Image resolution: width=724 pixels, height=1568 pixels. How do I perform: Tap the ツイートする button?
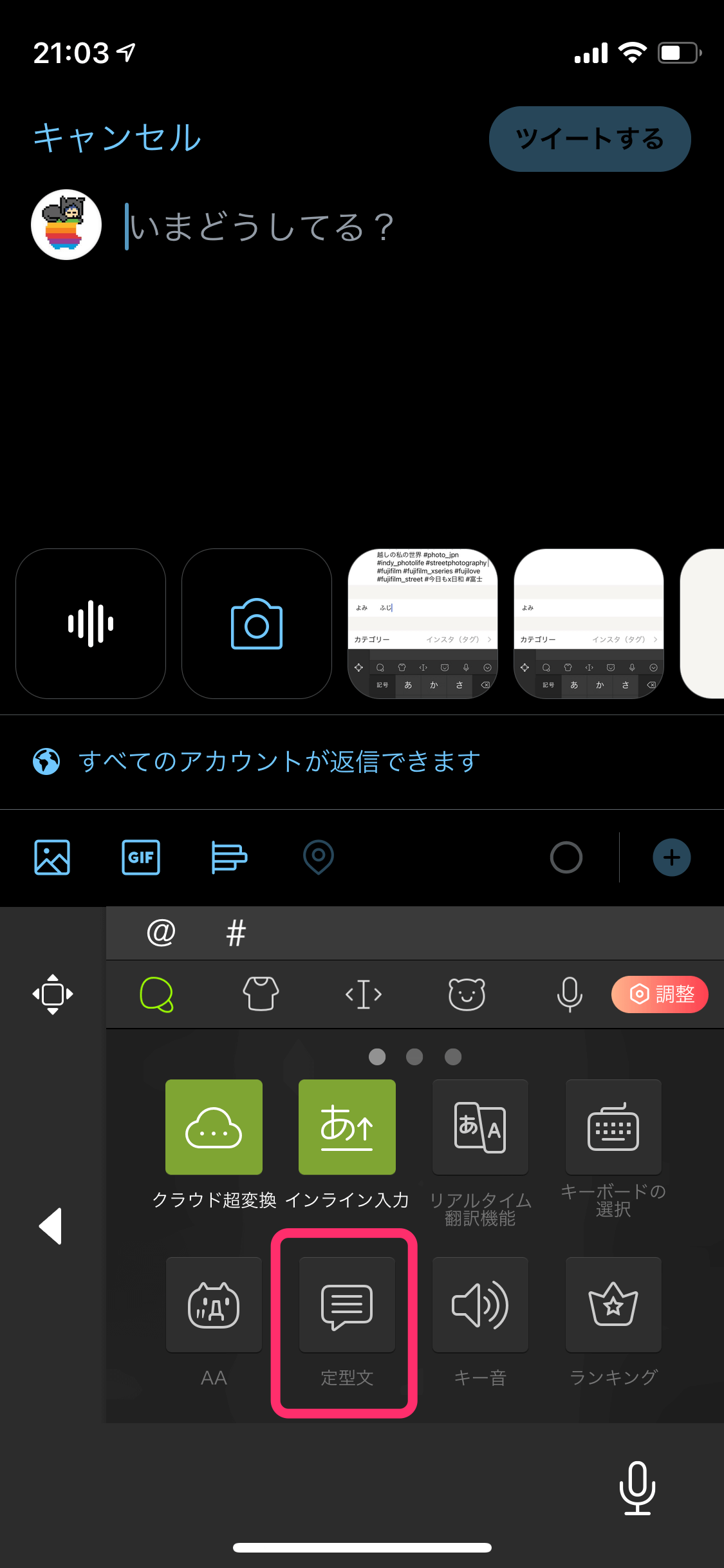(589, 139)
